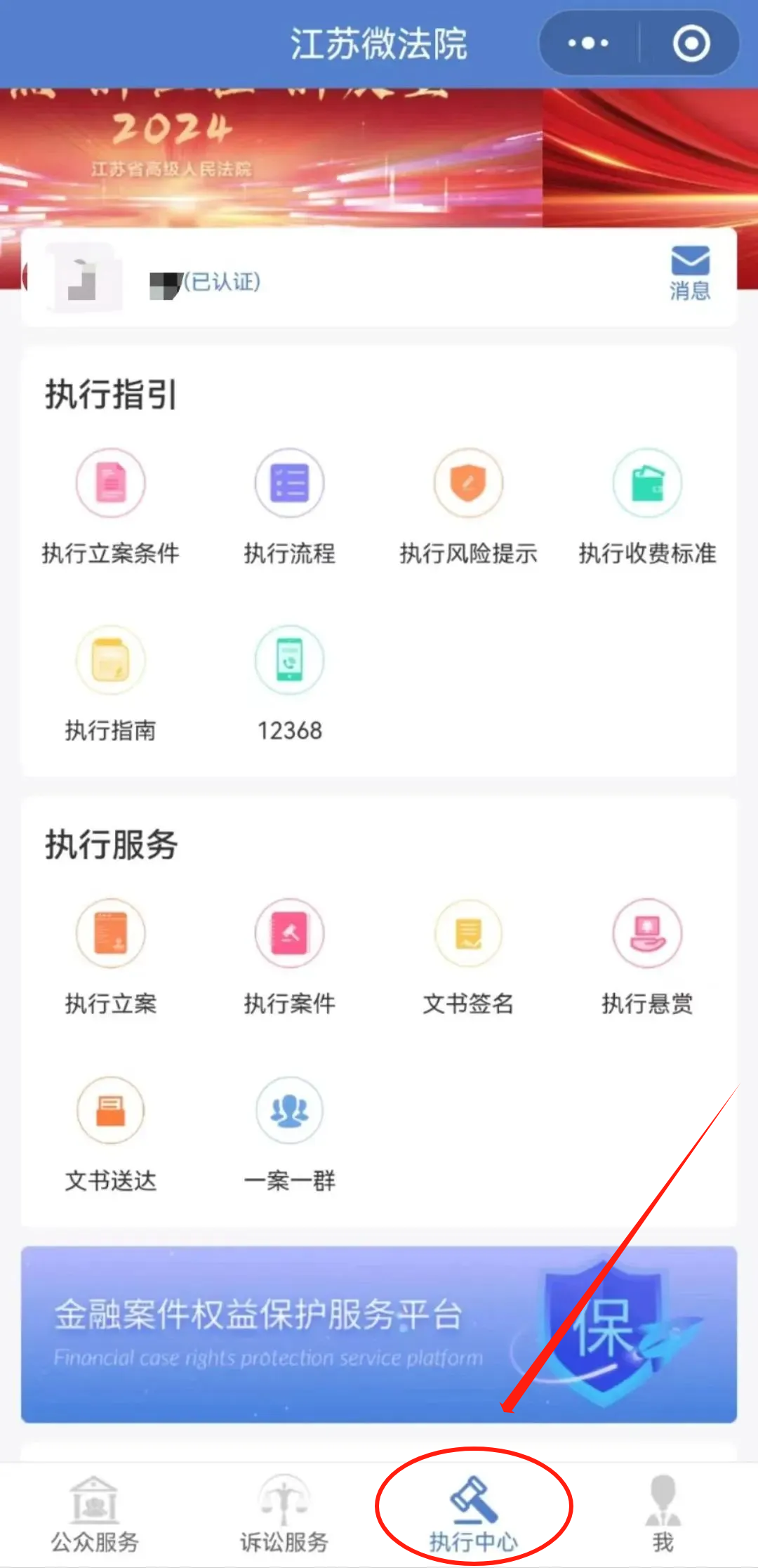Image resolution: width=758 pixels, height=1568 pixels.
Task: Close the mini program with the circle button
Action: tap(691, 44)
